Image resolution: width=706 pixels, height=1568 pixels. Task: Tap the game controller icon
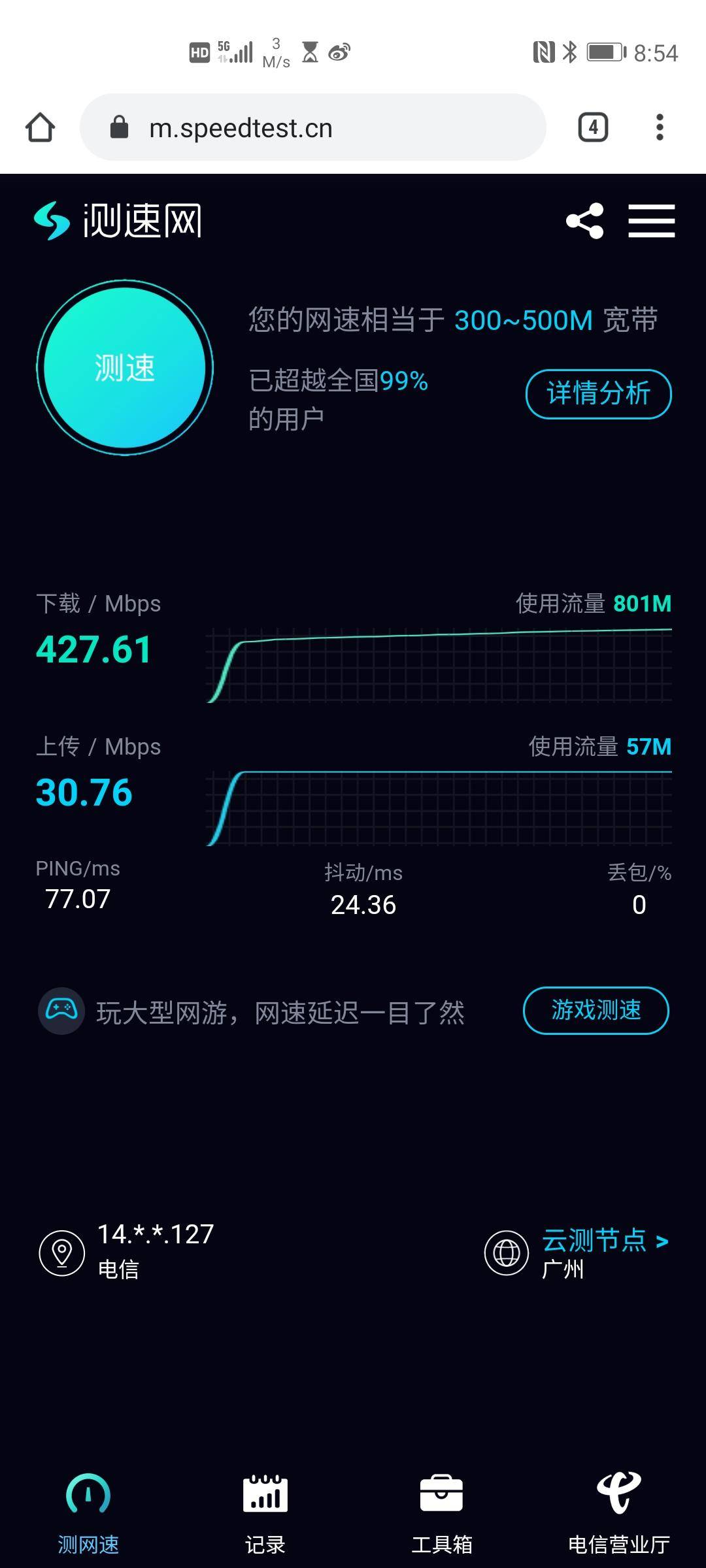(62, 1011)
